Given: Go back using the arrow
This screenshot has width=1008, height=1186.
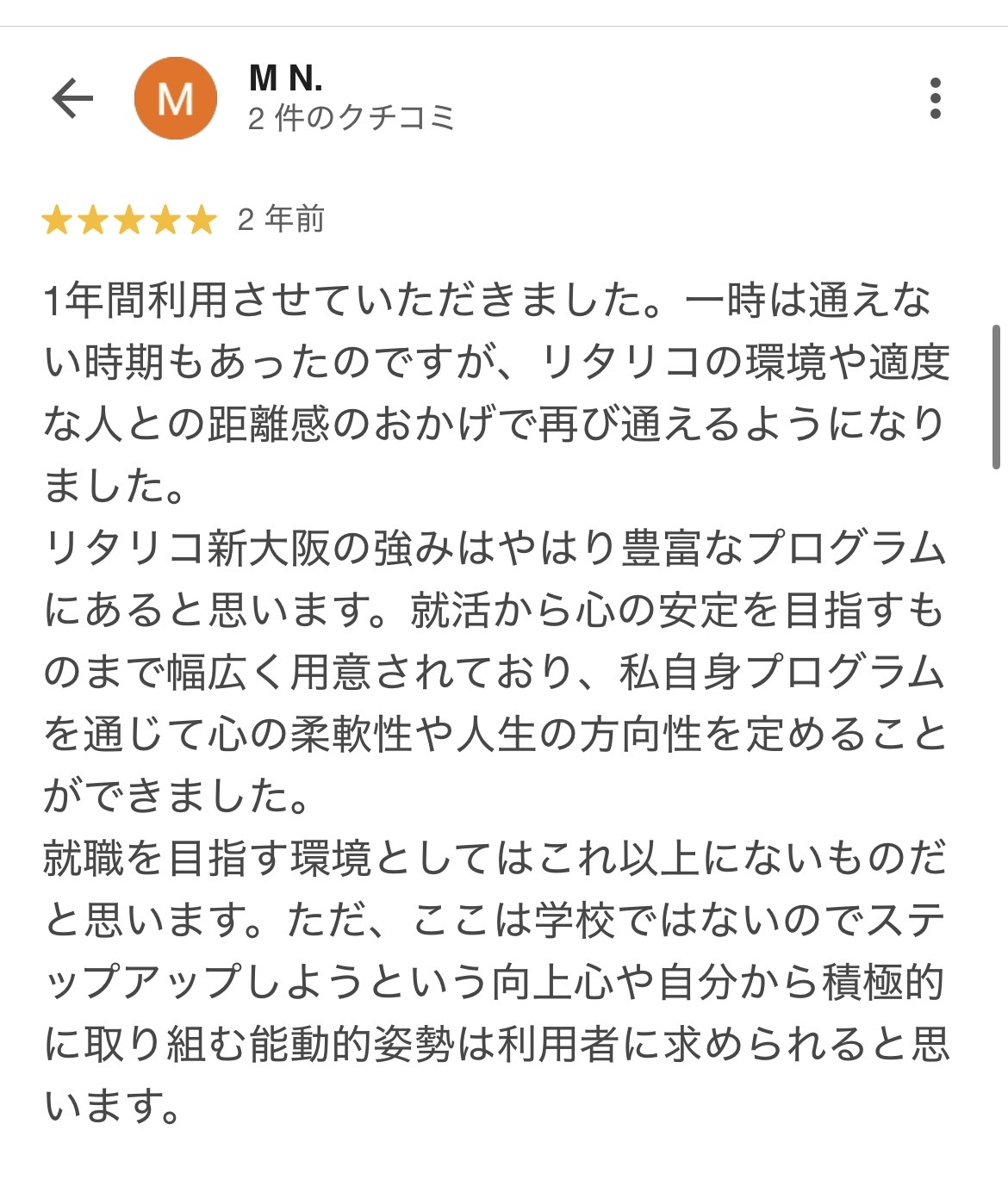Looking at the screenshot, I should point(72,98).
